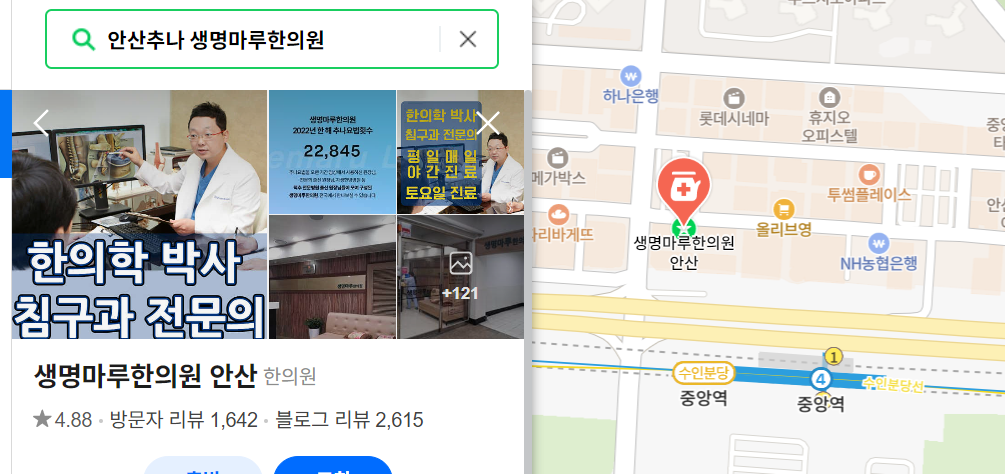Open the 생명마루한의원 안산 place title

click(x=145, y=375)
